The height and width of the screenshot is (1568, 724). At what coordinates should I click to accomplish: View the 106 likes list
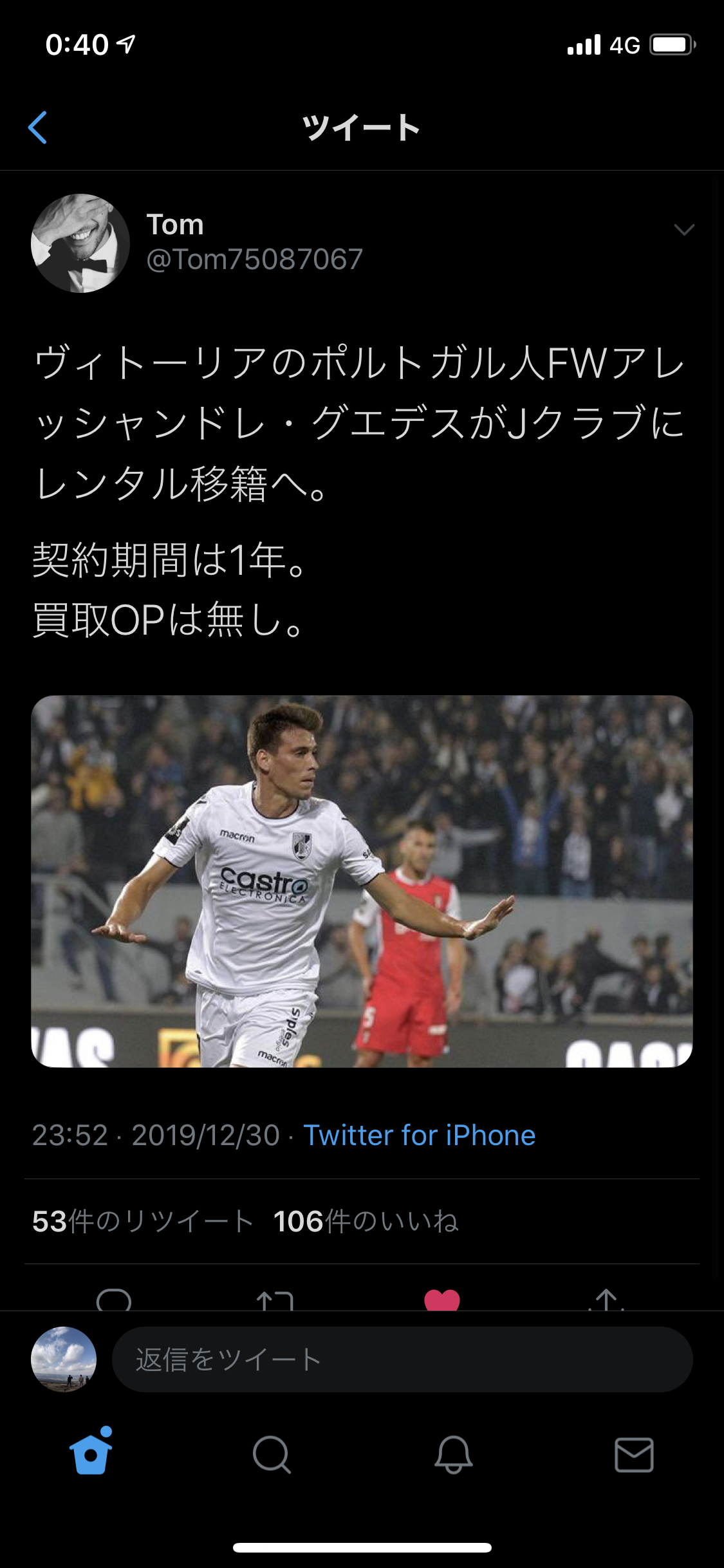[x=366, y=1221]
